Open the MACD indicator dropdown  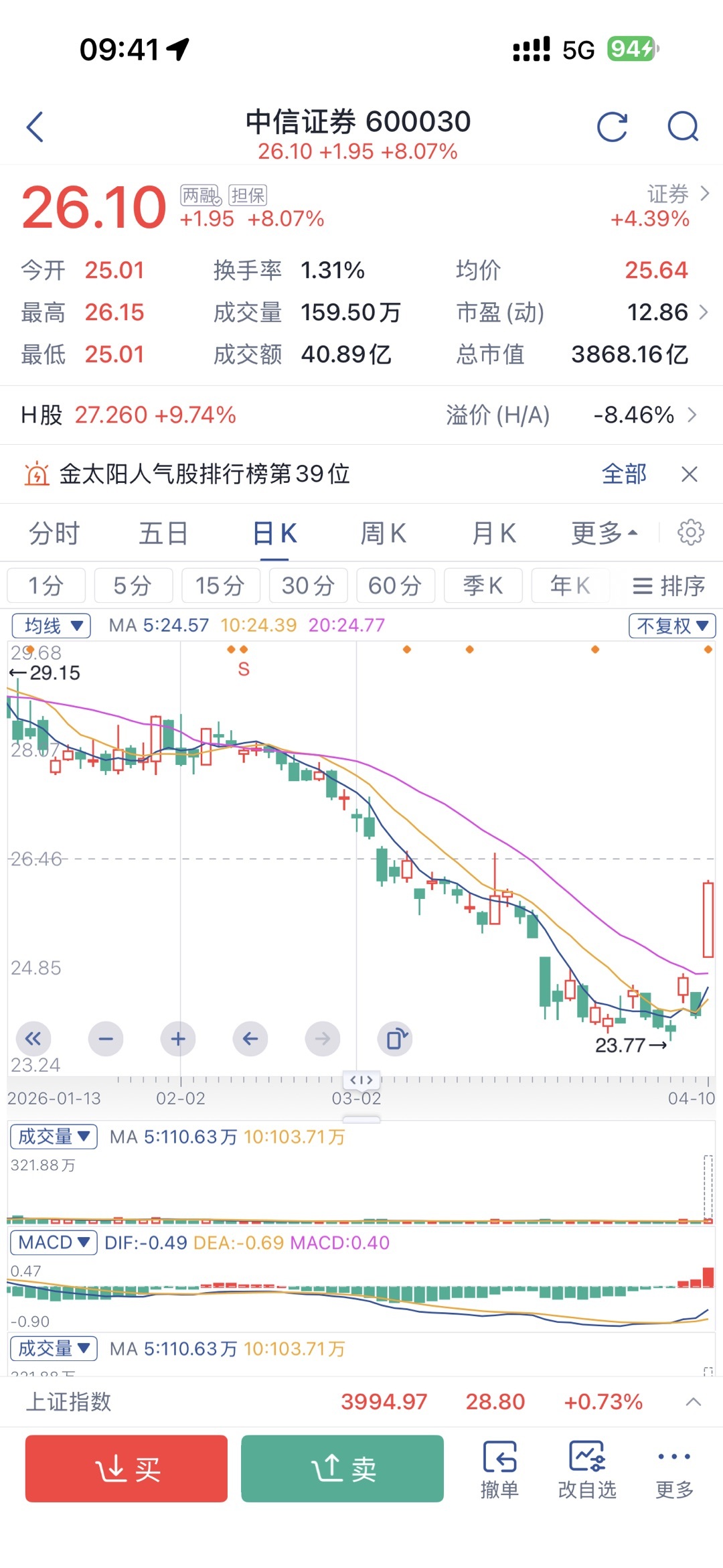pos(54,1242)
